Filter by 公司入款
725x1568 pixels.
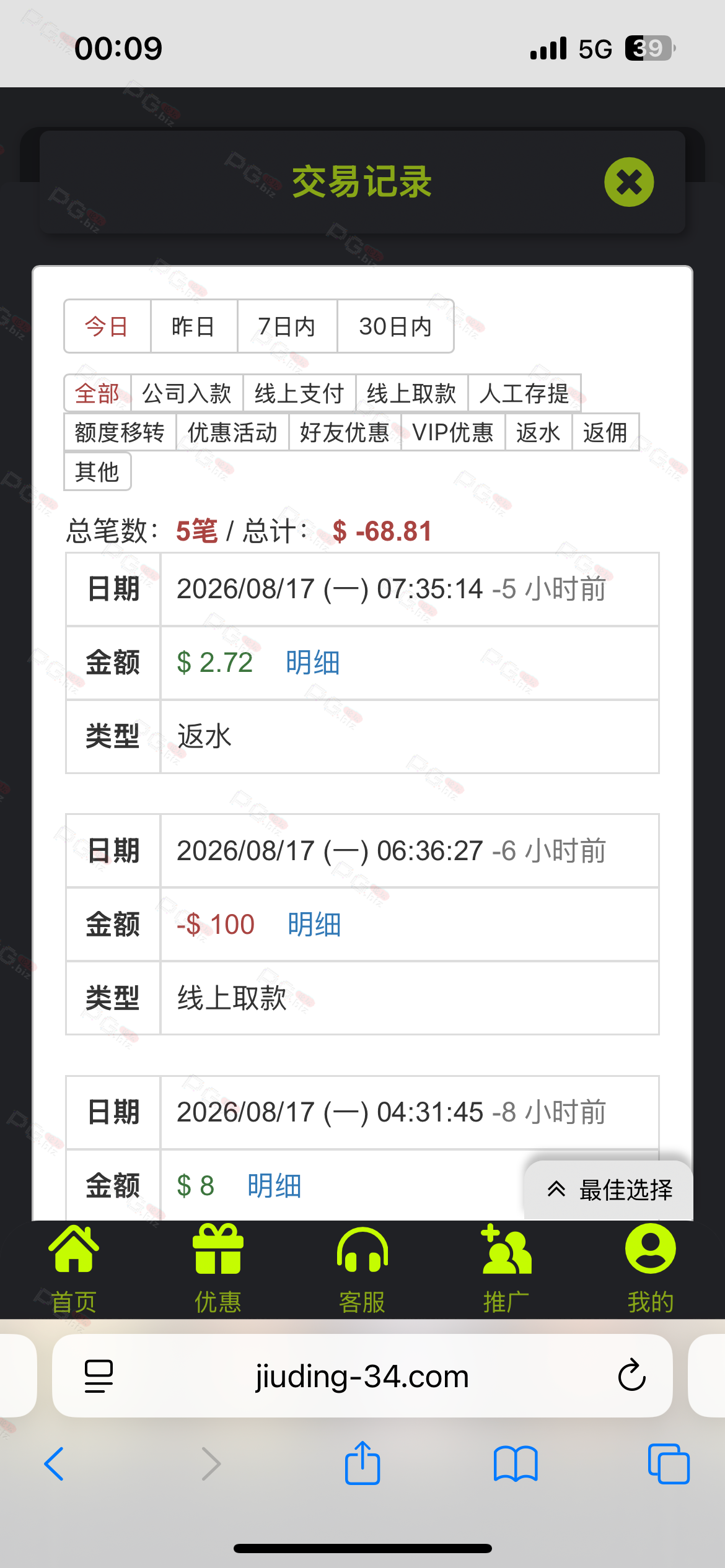click(187, 393)
